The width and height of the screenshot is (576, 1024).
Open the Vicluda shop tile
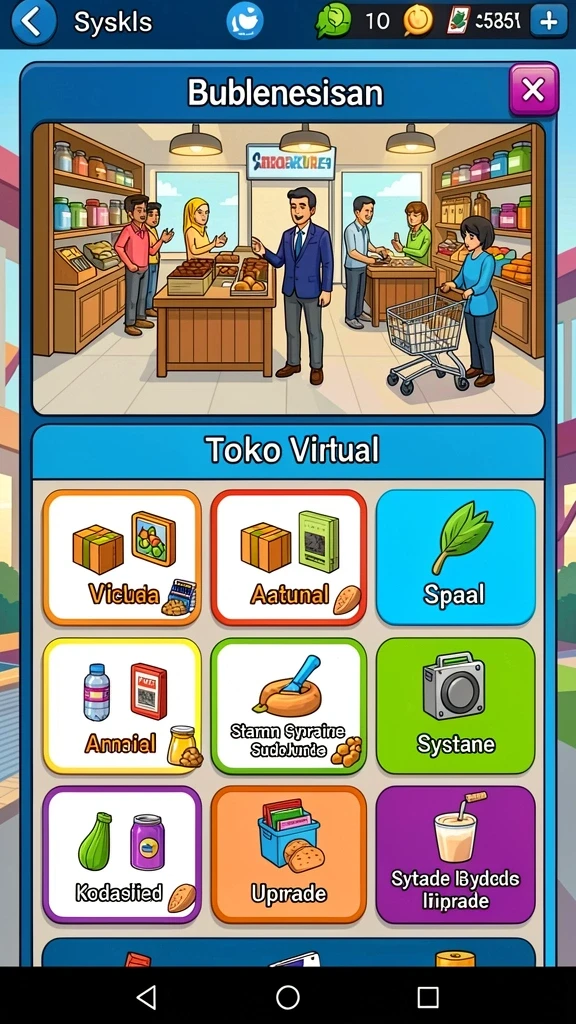coord(122,558)
